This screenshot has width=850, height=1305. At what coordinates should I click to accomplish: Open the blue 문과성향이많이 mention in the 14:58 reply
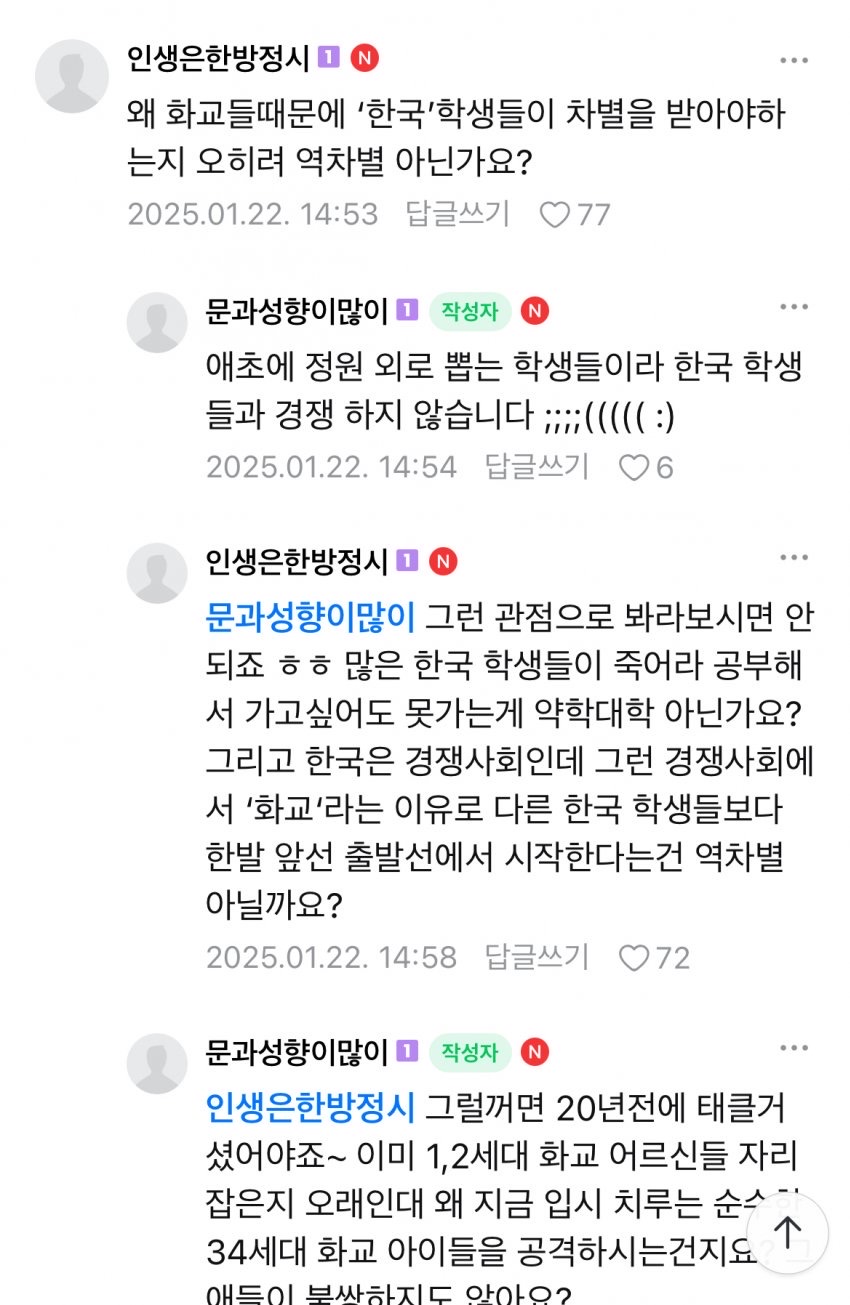(x=309, y=614)
